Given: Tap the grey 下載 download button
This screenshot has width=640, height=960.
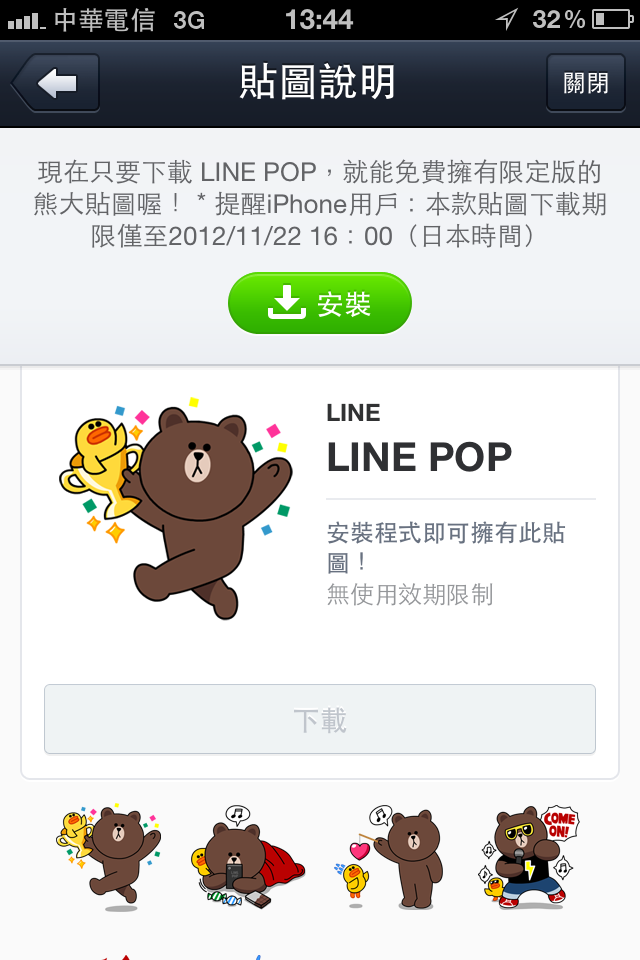Looking at the screenshot, I should point(320,719).
